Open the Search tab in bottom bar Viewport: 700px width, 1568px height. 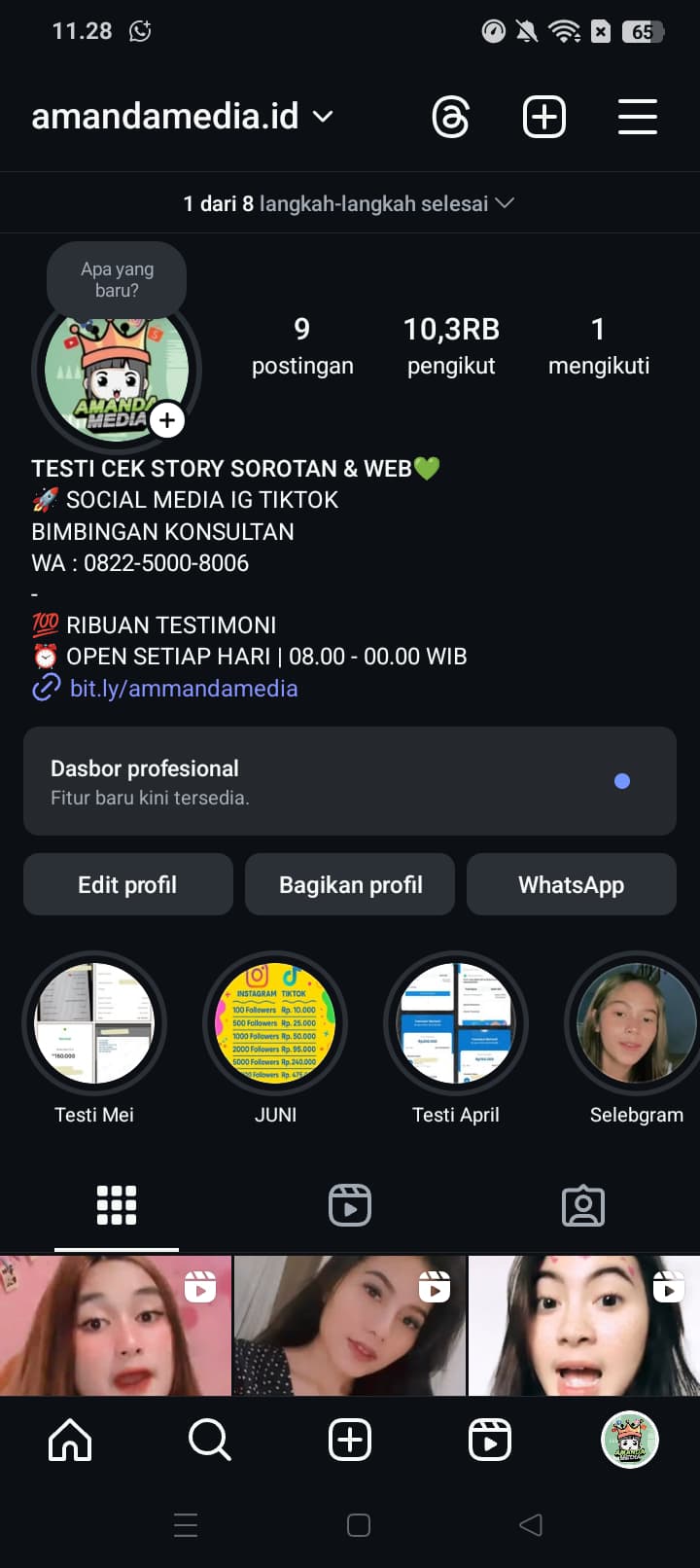[209, 1440]
